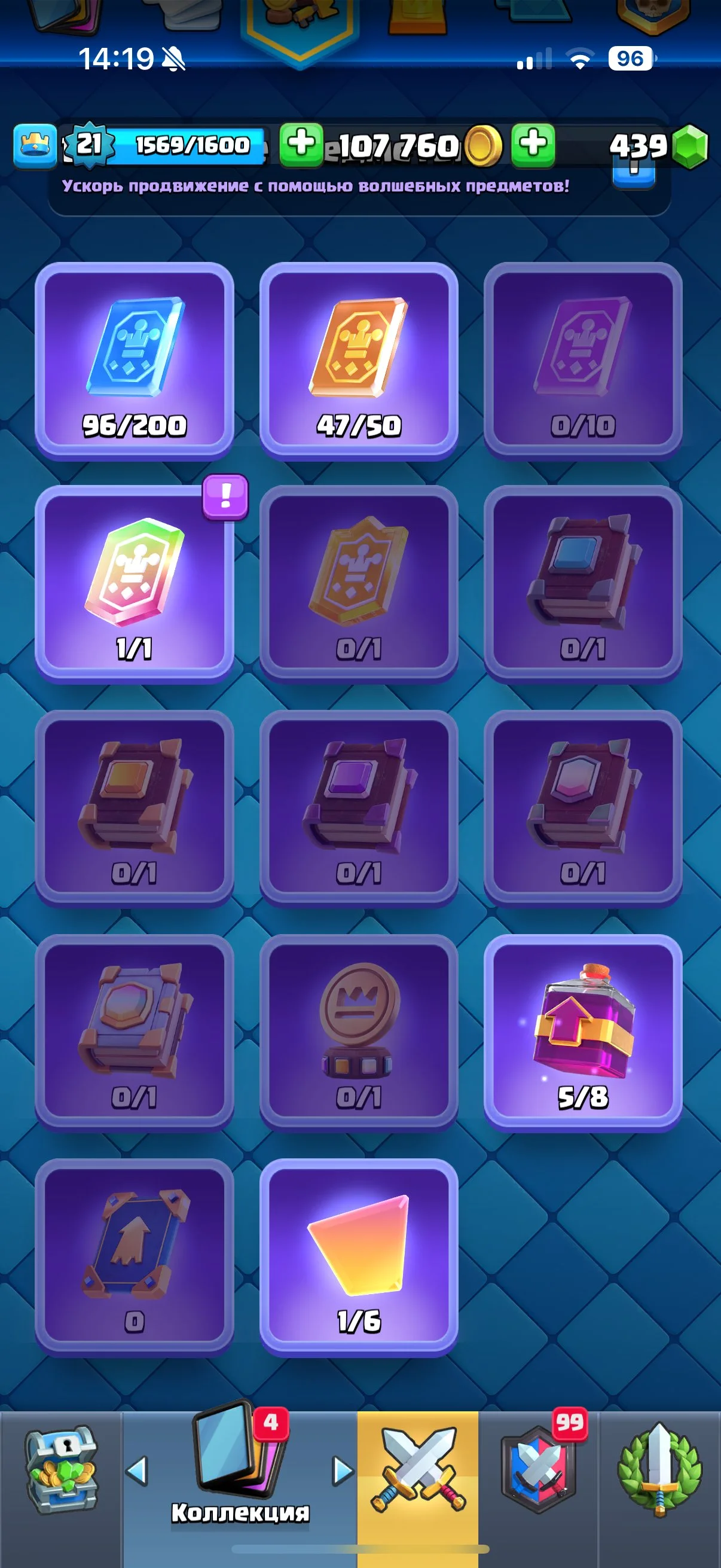This screenshot has width=721, height=1568.
Task: Buy gems with the green plus button
Action: [533, 145]
